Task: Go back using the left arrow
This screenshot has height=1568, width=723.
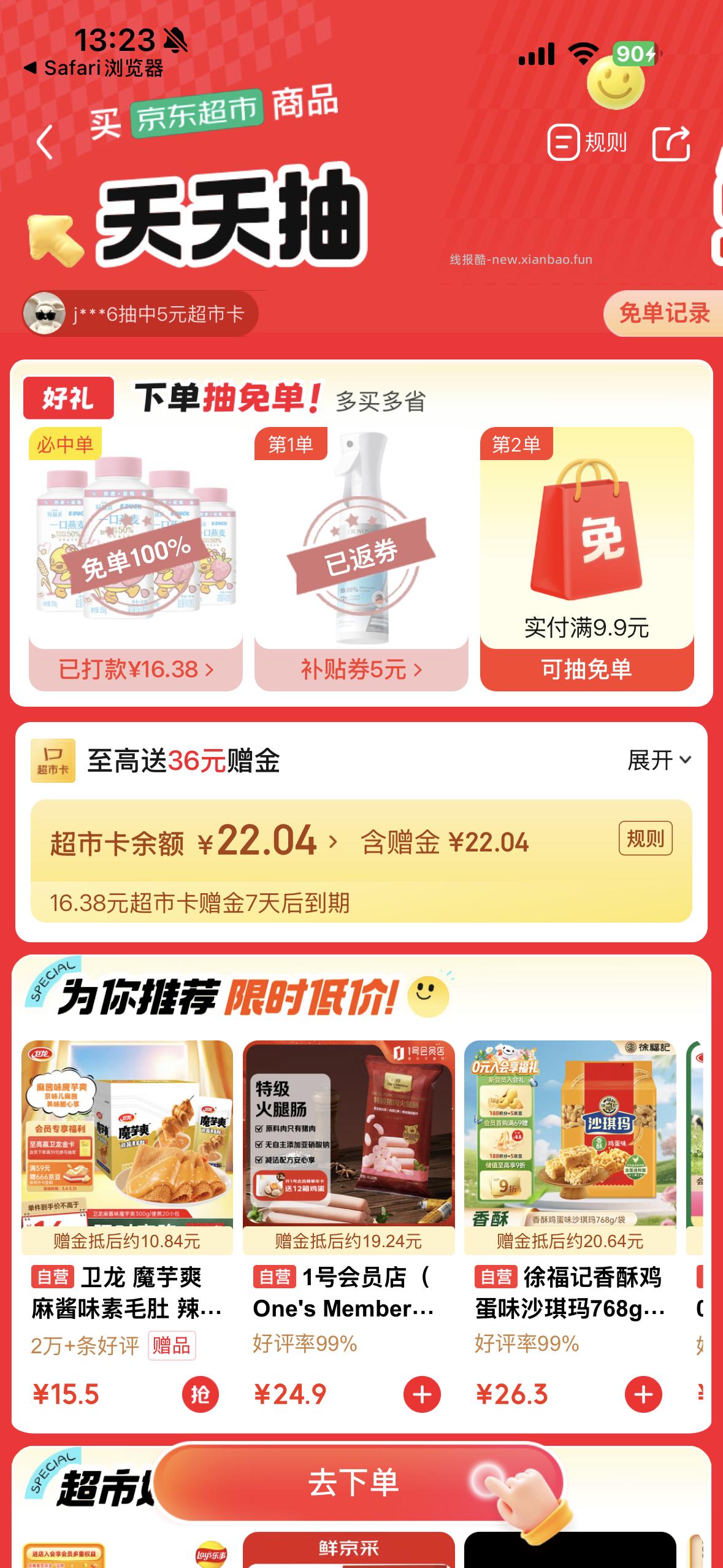Action: coord(45,142)
